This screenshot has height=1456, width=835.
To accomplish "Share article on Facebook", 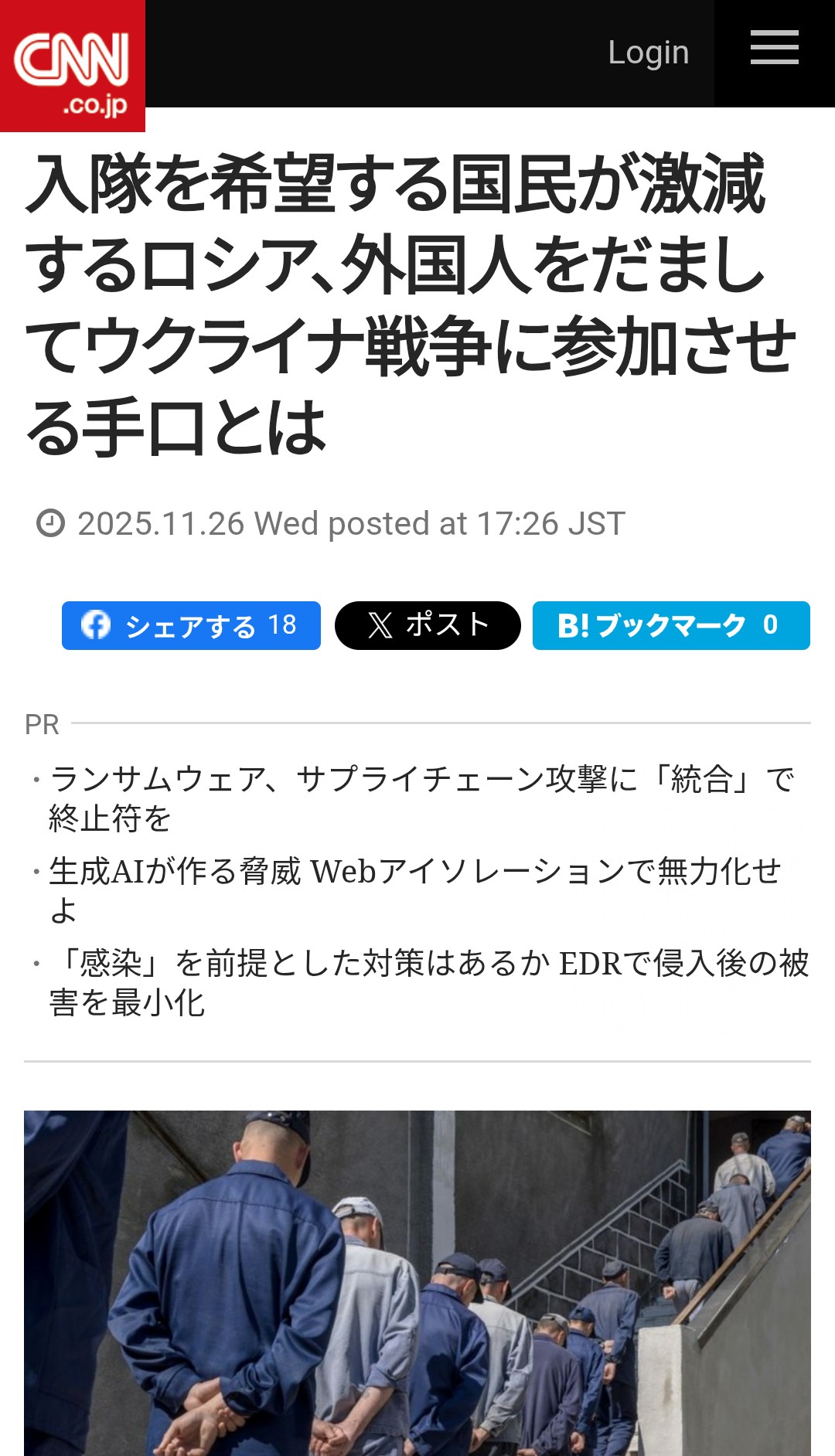I will tap(191, 625).
